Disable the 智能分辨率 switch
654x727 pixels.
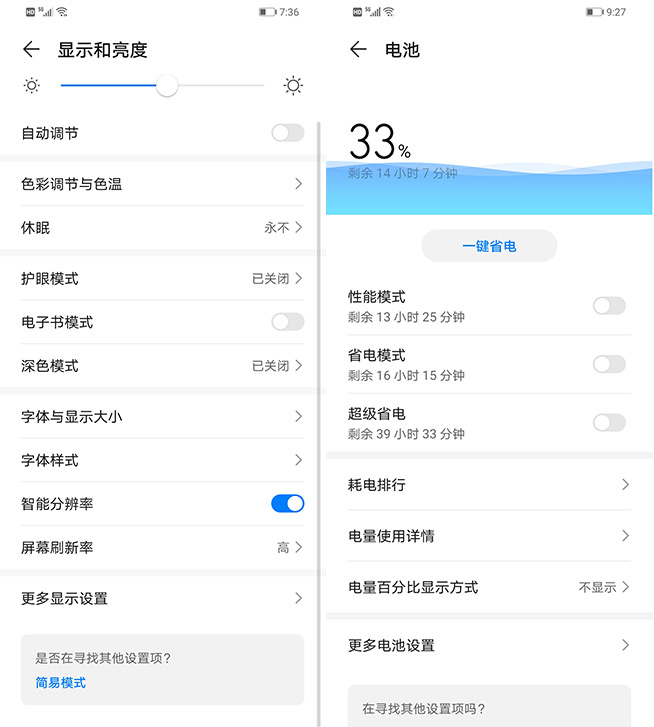click(x=287, y=504)
